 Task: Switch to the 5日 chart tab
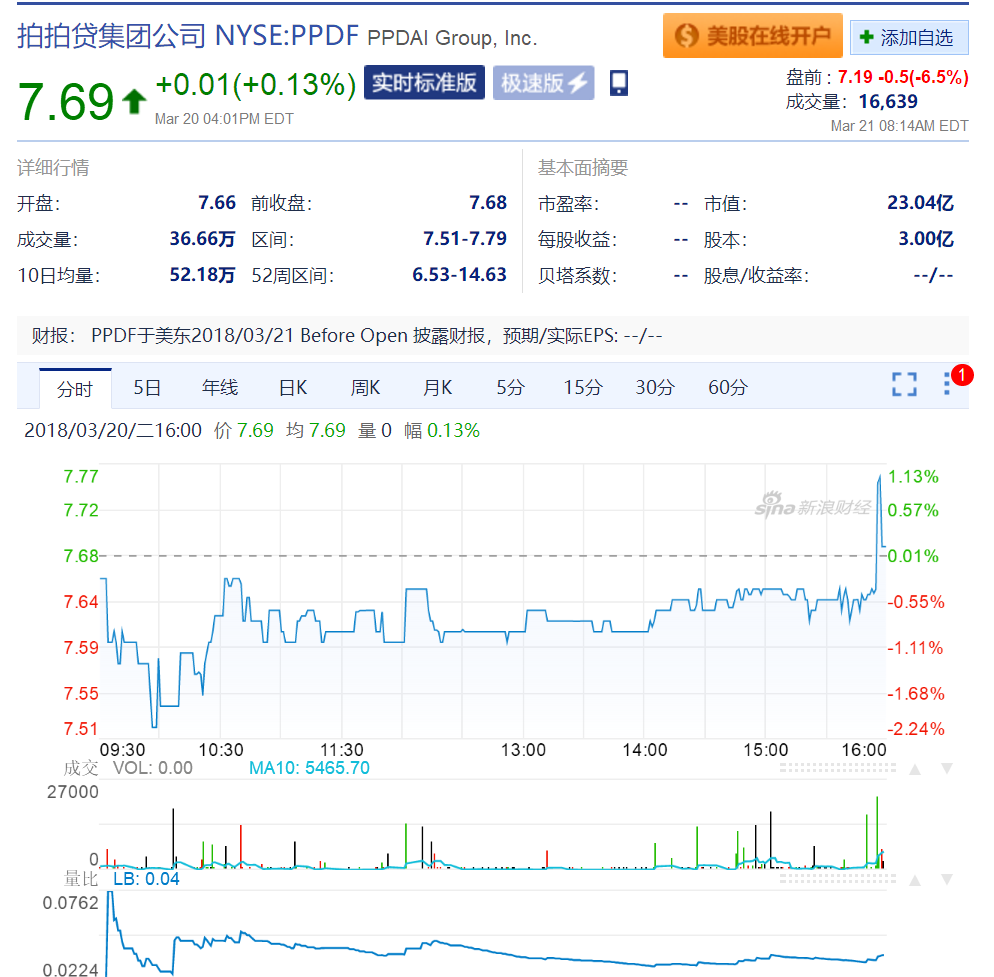click(x=147, y=388)
